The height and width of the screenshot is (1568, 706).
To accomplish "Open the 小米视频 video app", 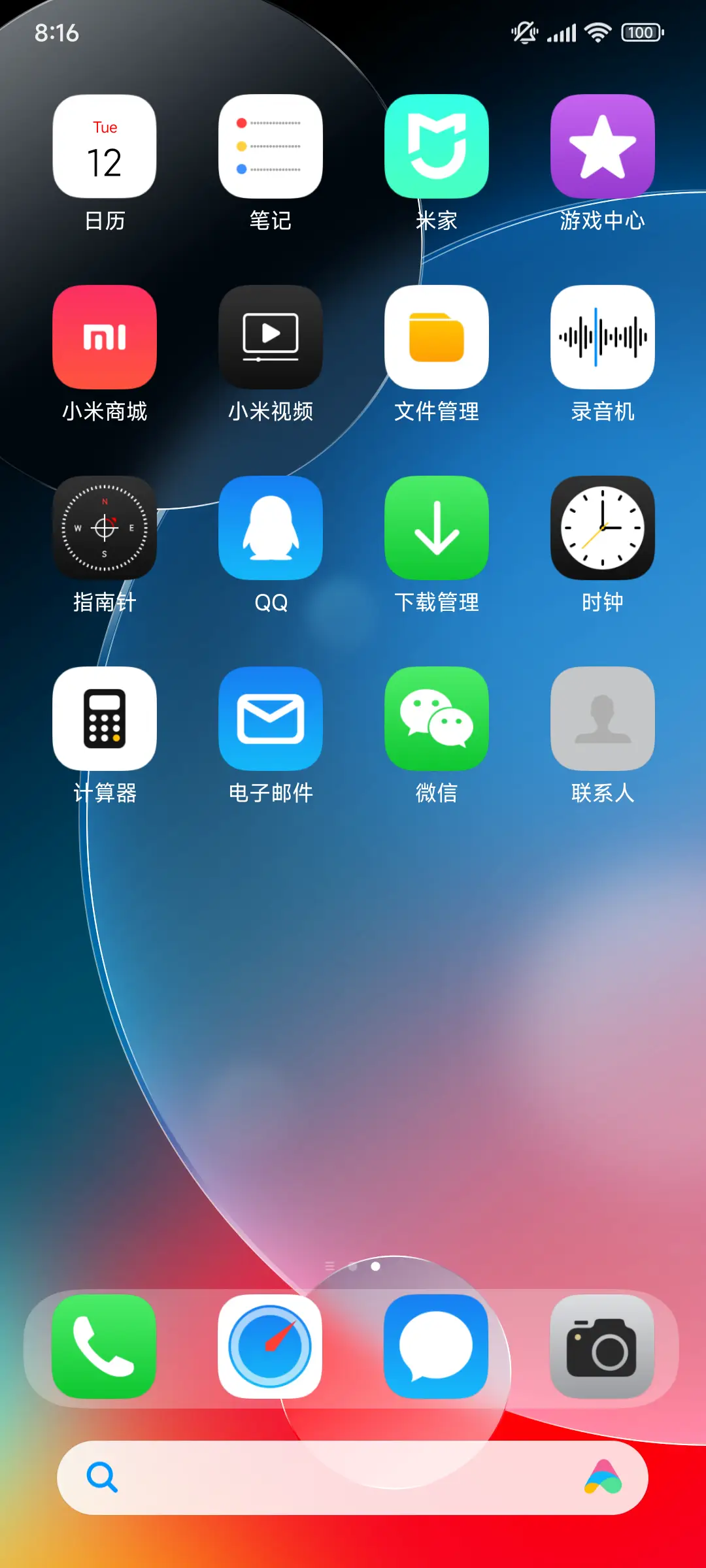I will point(271,338).
